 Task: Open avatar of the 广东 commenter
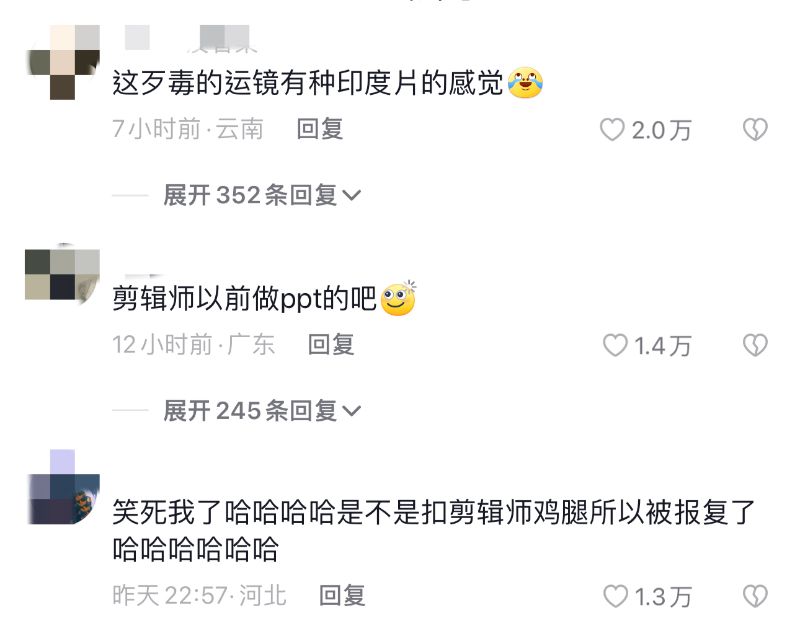point(62,274)
